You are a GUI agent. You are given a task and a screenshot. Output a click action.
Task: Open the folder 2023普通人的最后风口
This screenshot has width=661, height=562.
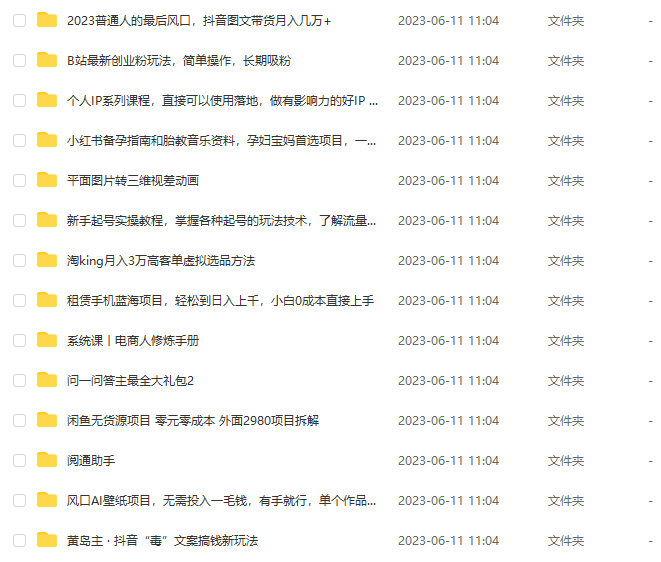(199, 21)
